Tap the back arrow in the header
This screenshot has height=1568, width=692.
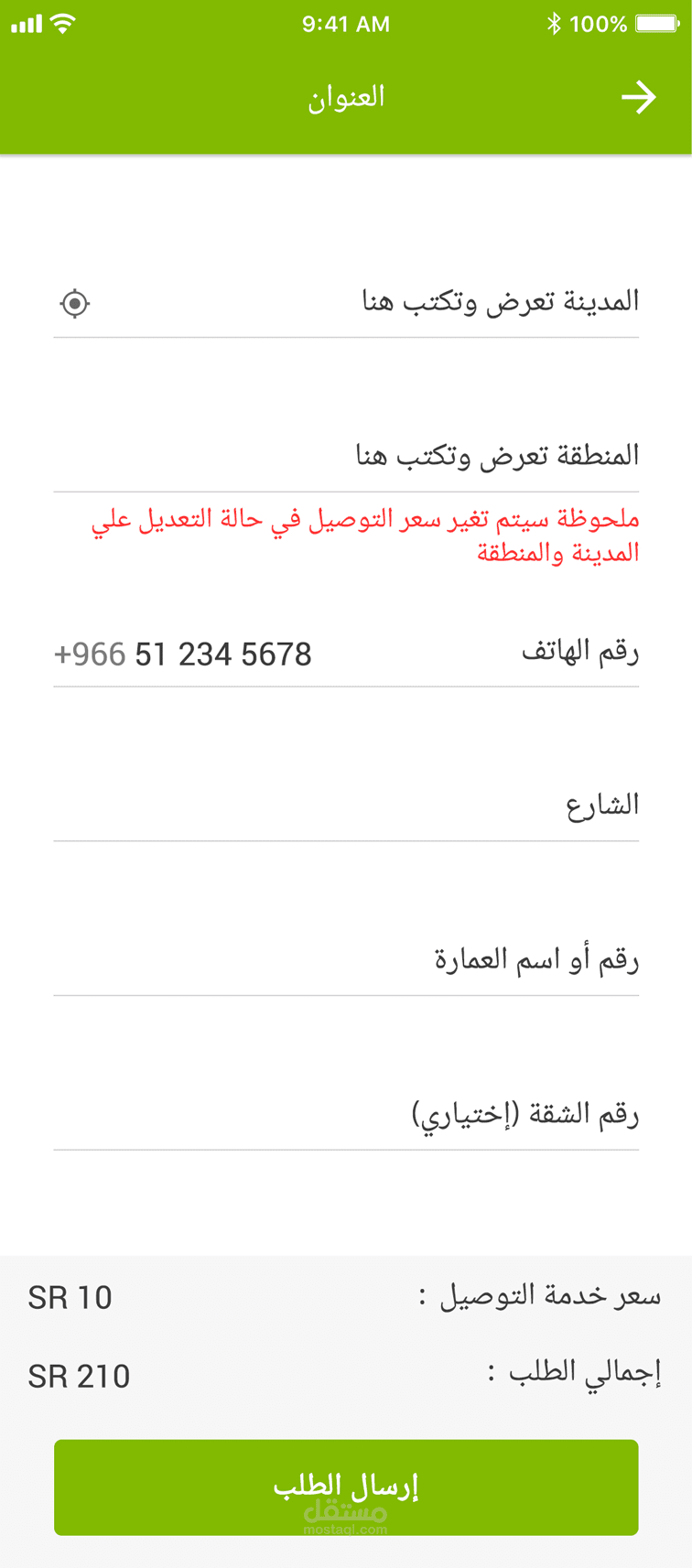coord(638,97)
